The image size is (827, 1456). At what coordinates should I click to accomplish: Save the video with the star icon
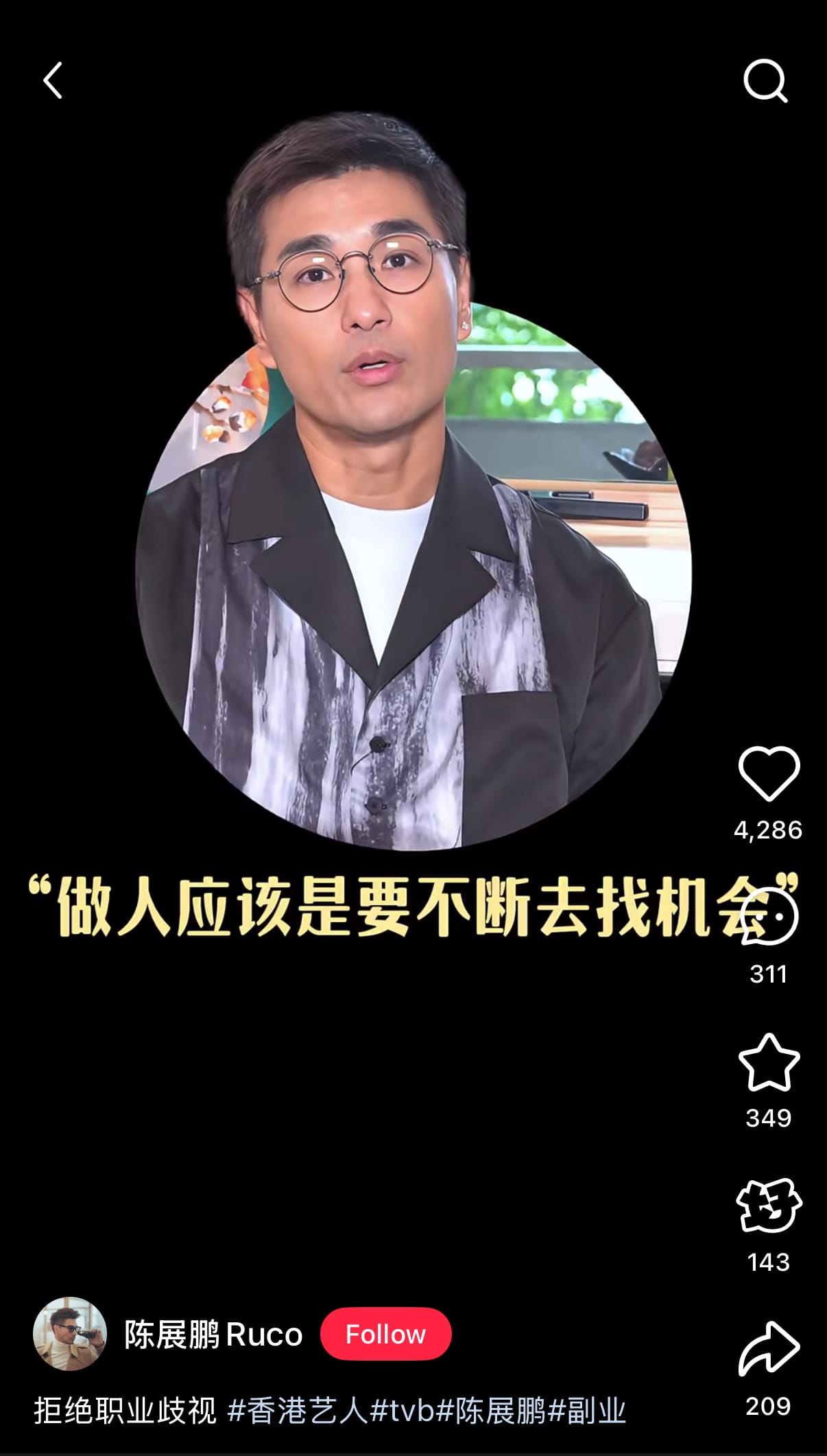pos(769,1063)
